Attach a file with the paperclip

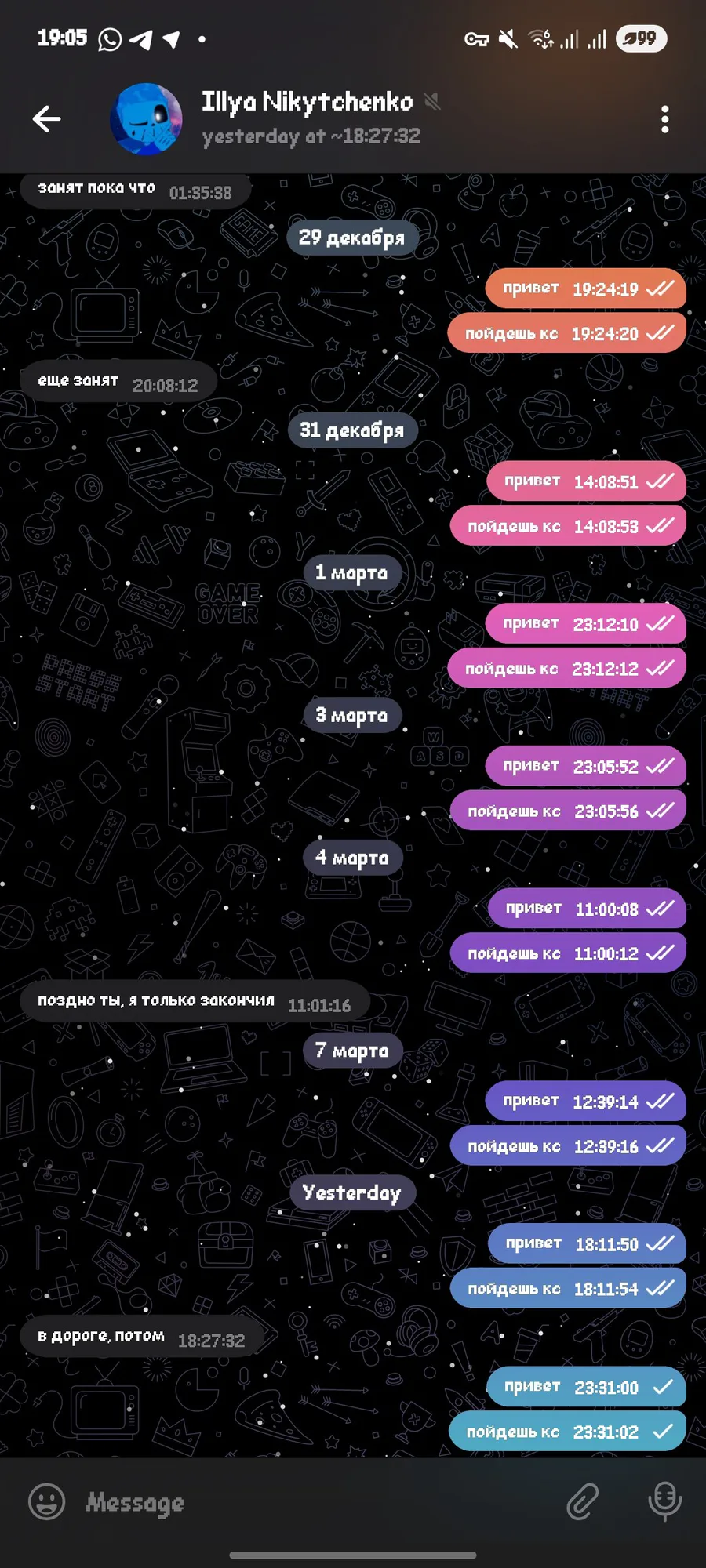583,1502
